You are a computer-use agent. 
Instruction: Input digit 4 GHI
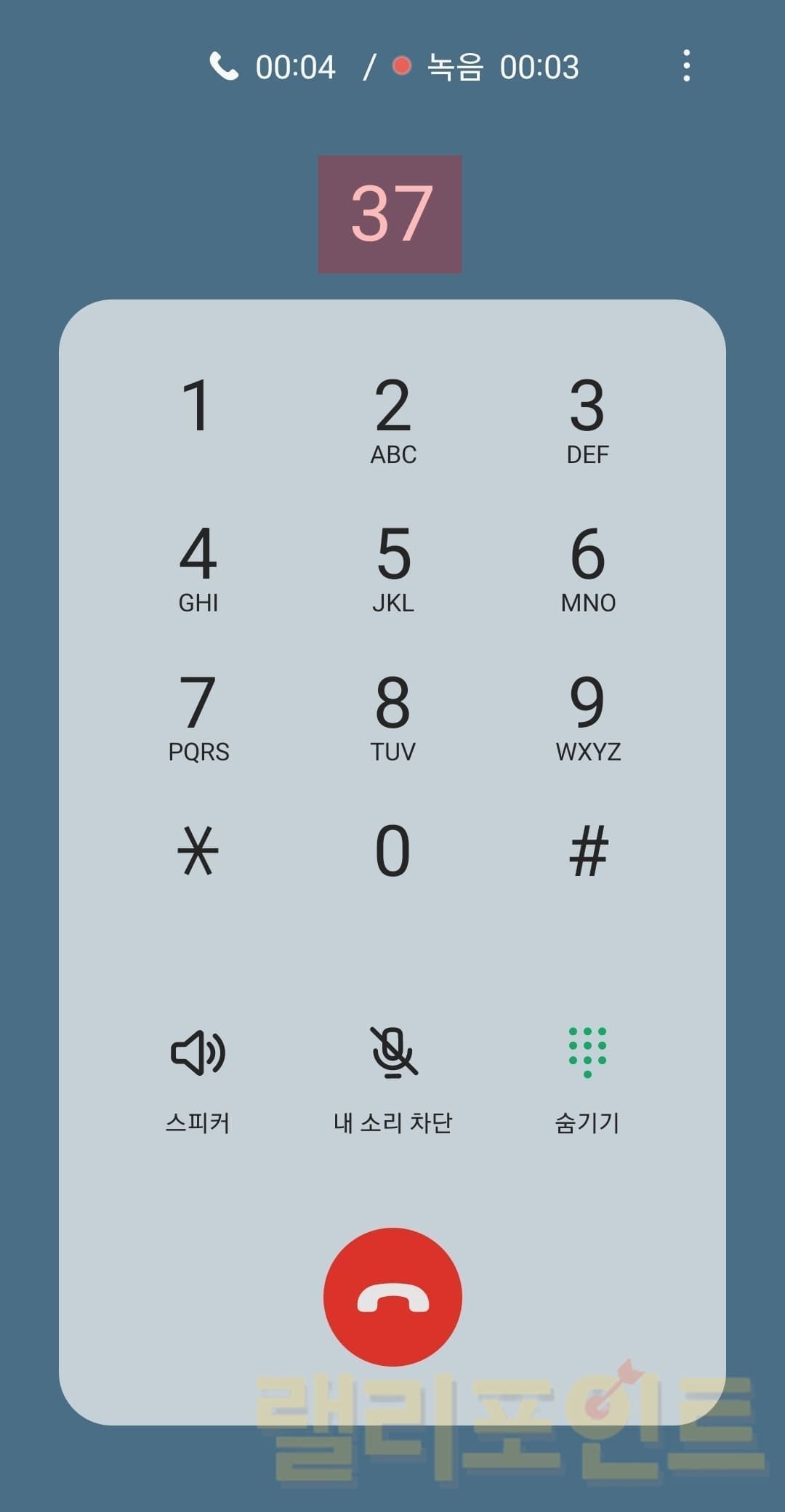[x=198, y=567]
